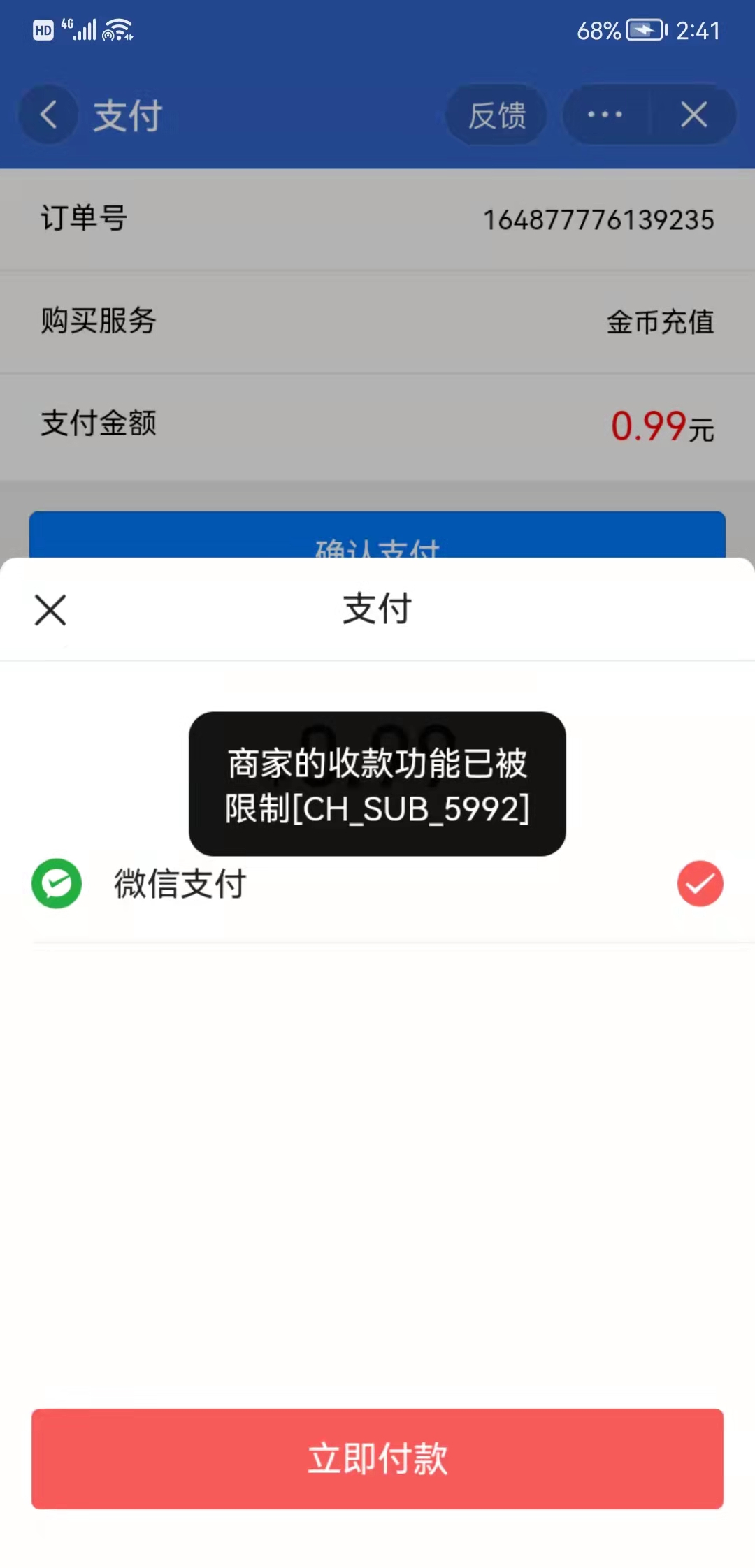Open the three-dot more options menu
755x1568 pixels.
tap(605, 115)
